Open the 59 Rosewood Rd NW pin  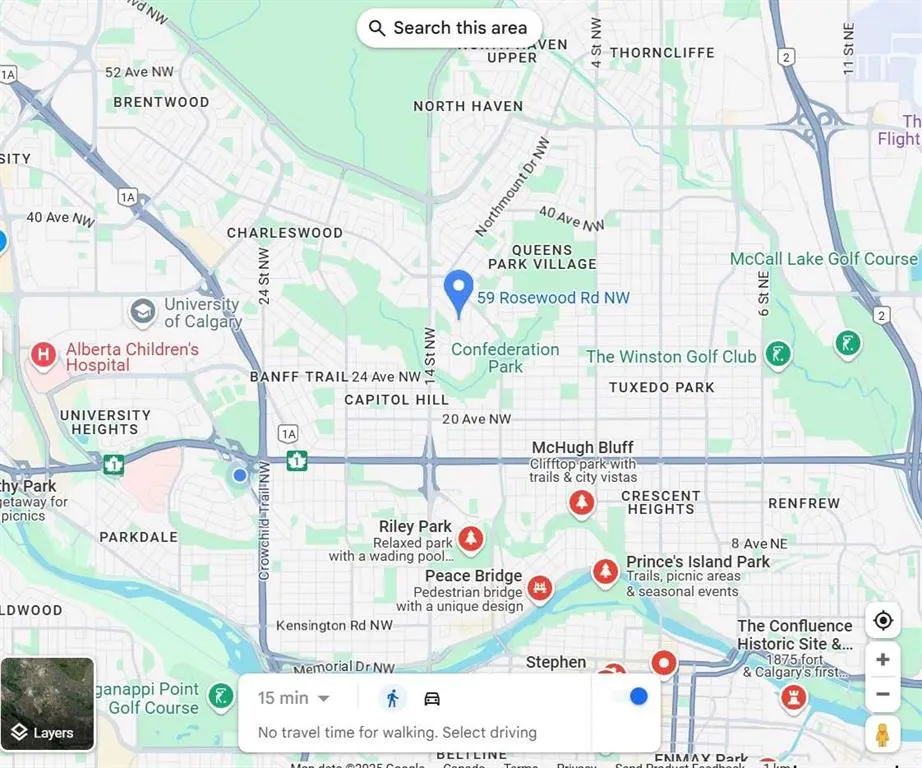(459, 292)
